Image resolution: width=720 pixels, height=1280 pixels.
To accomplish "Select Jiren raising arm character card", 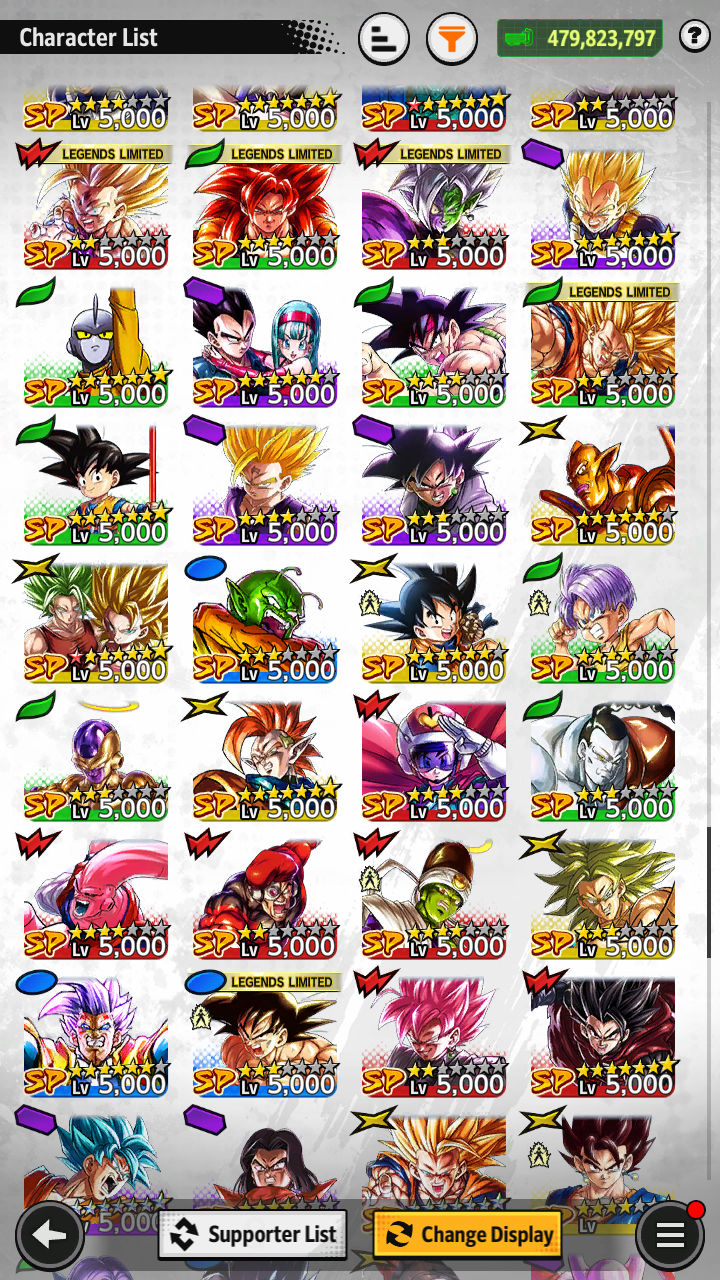I will pyautogui.click(x=95, y=345).
